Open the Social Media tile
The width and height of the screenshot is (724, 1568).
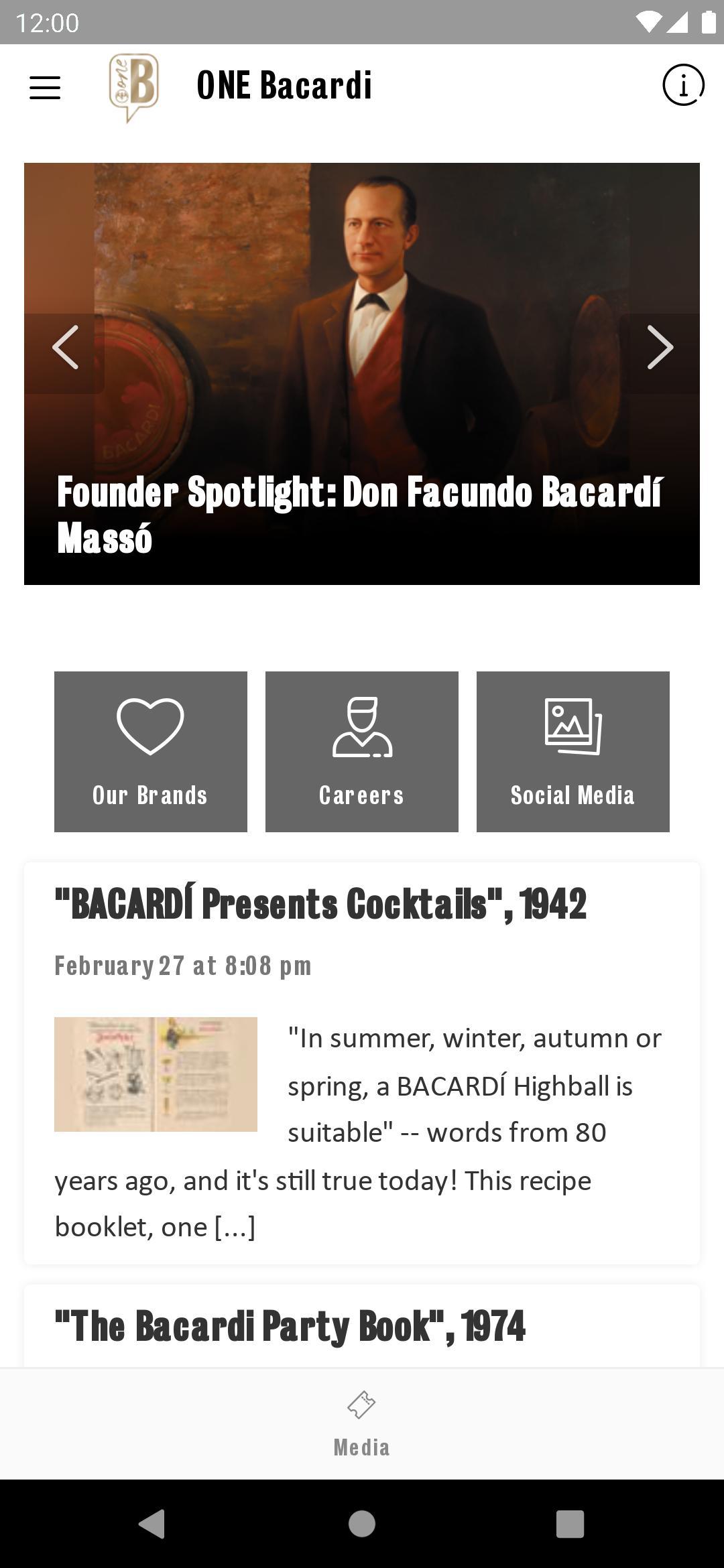coord(572,751)
